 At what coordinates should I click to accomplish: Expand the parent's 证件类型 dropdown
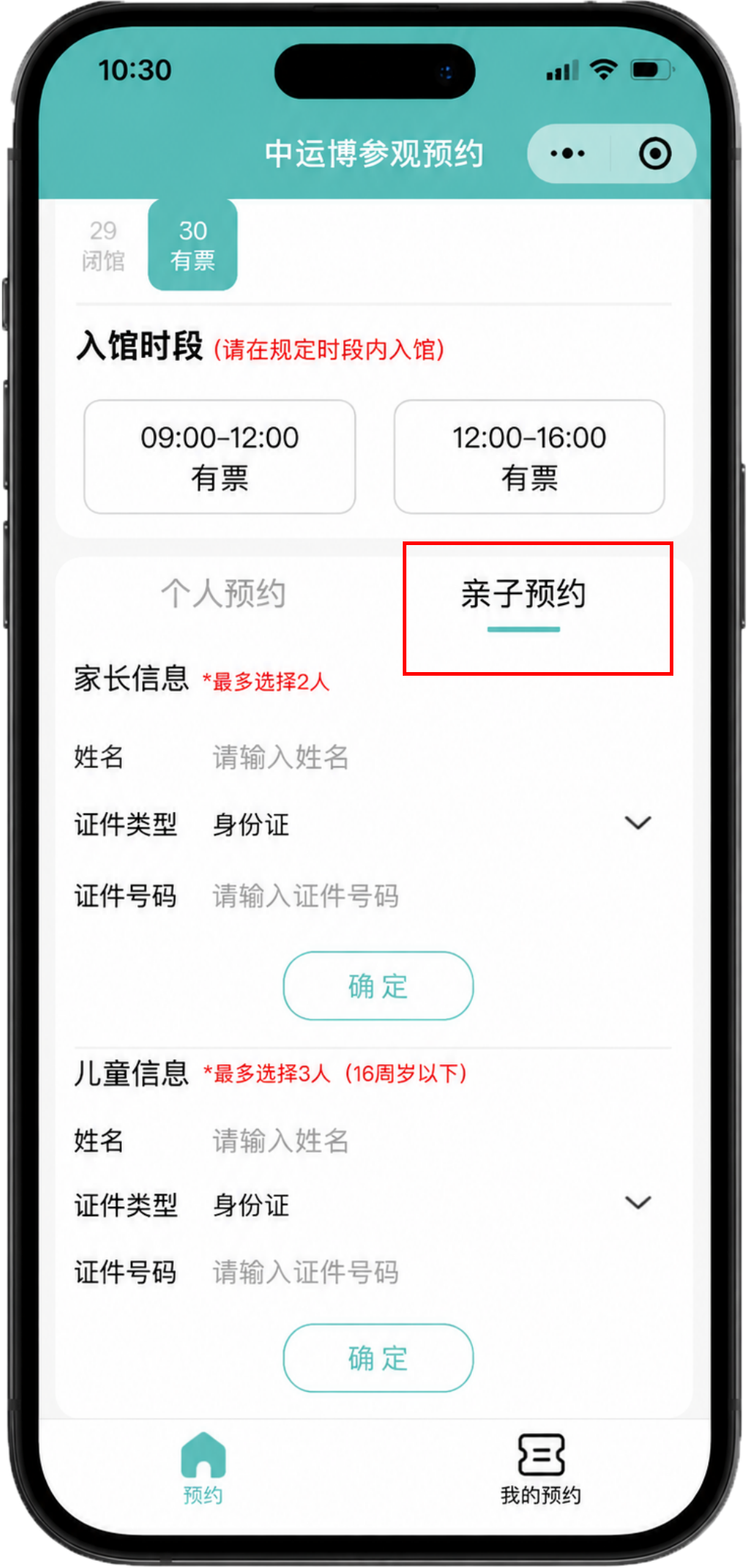coord(433,824)
